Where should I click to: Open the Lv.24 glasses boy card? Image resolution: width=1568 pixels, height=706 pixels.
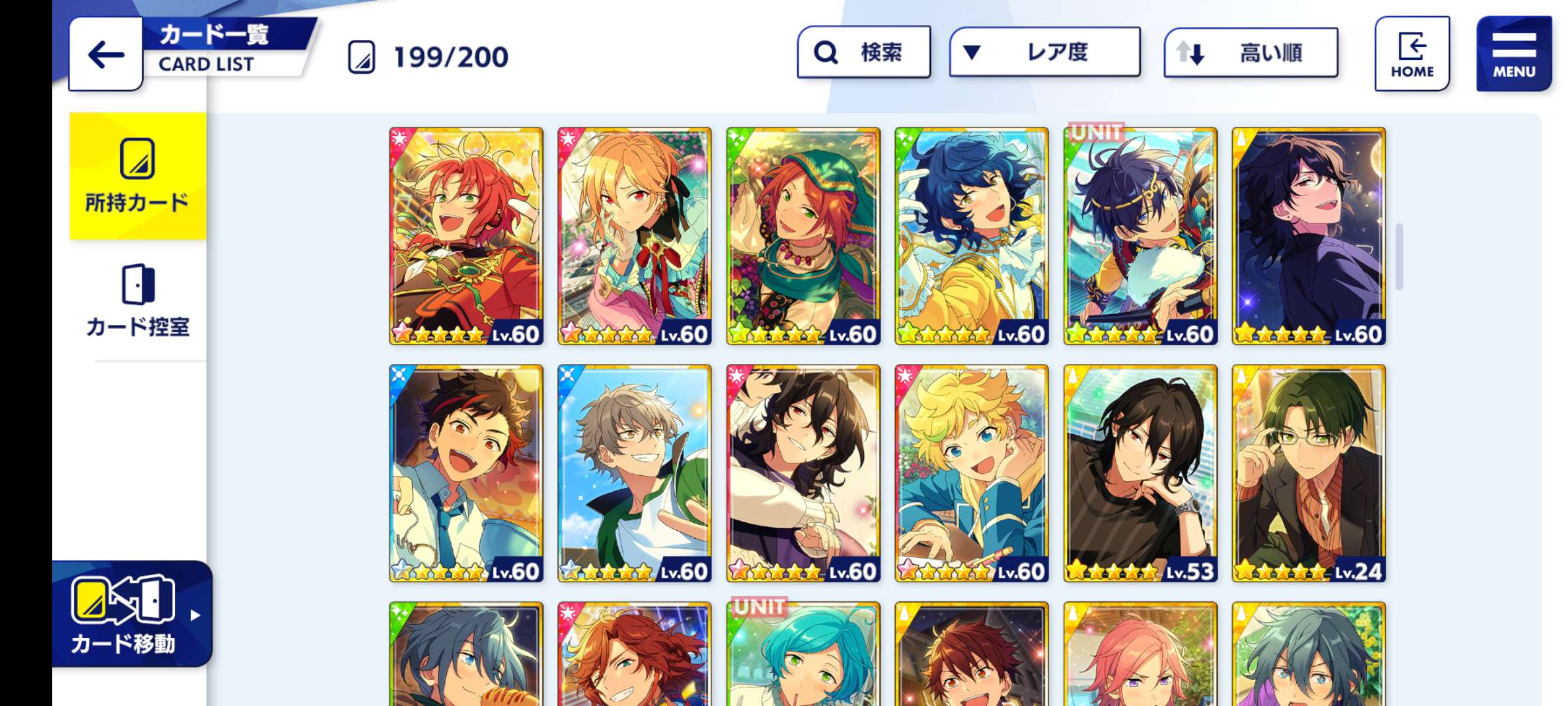(x=1308, y=473)
